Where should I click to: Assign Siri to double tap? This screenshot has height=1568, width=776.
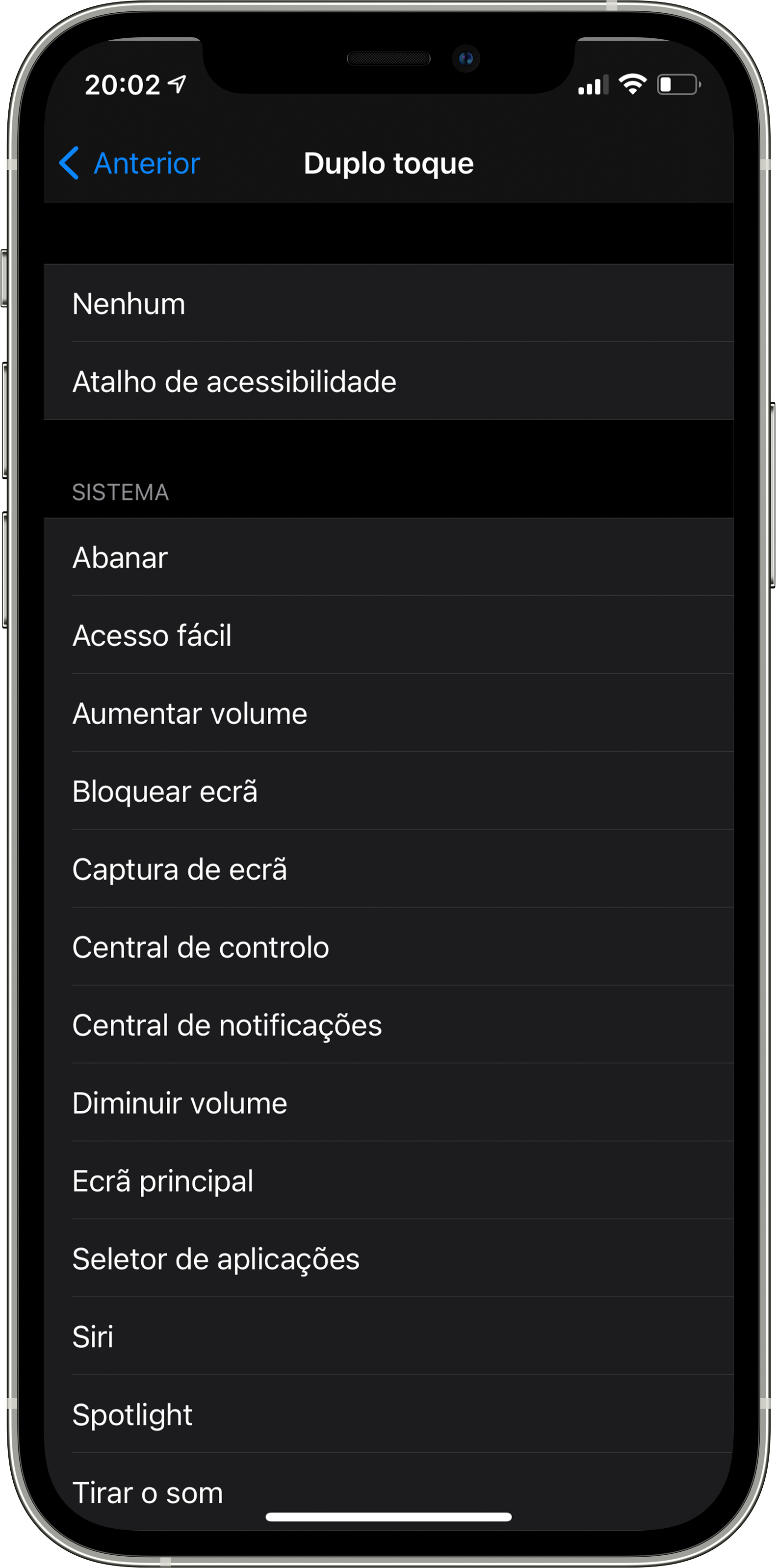click(x=388, y=1336)
